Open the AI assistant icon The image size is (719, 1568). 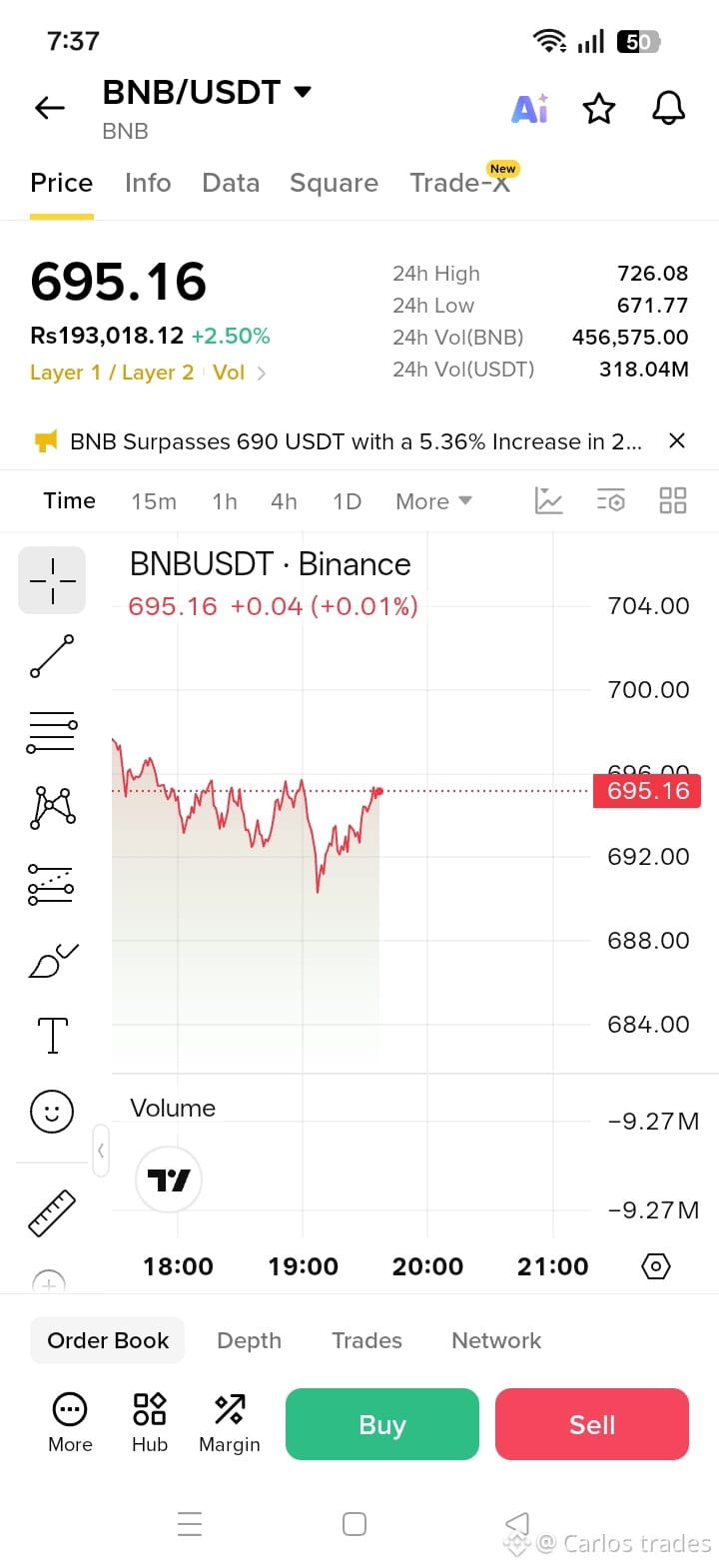[530, 108]
